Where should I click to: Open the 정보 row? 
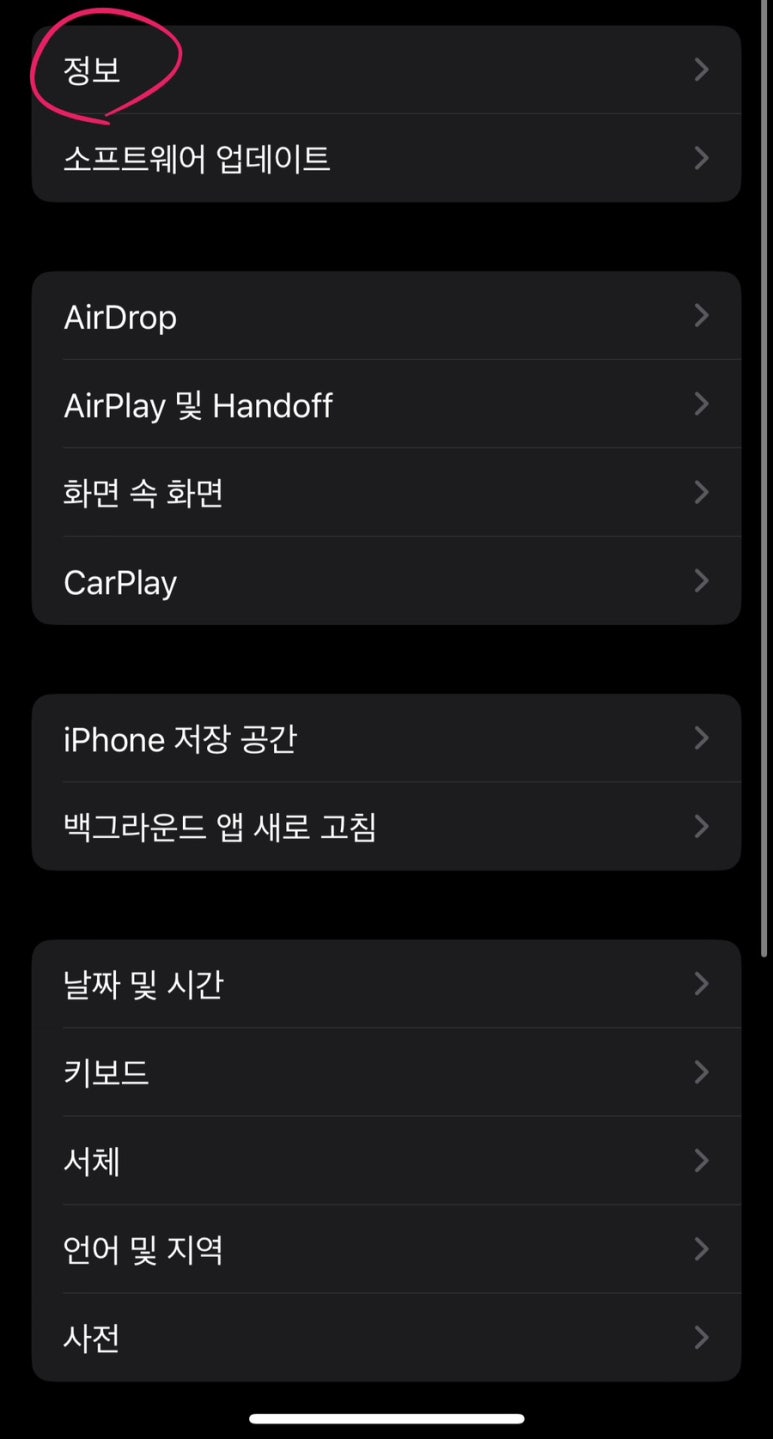click(386, 69)
